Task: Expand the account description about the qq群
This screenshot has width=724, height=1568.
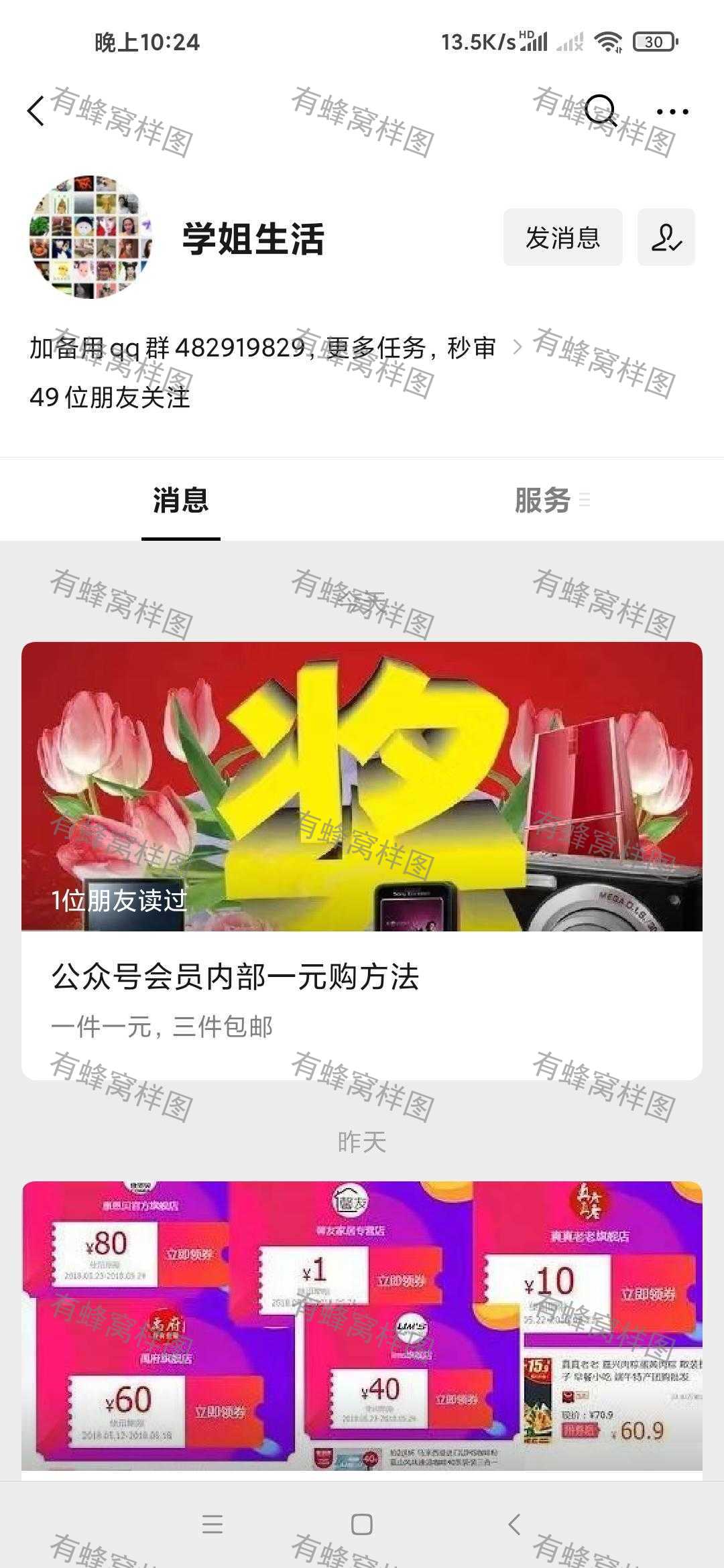Action: (x=275, y=348)
